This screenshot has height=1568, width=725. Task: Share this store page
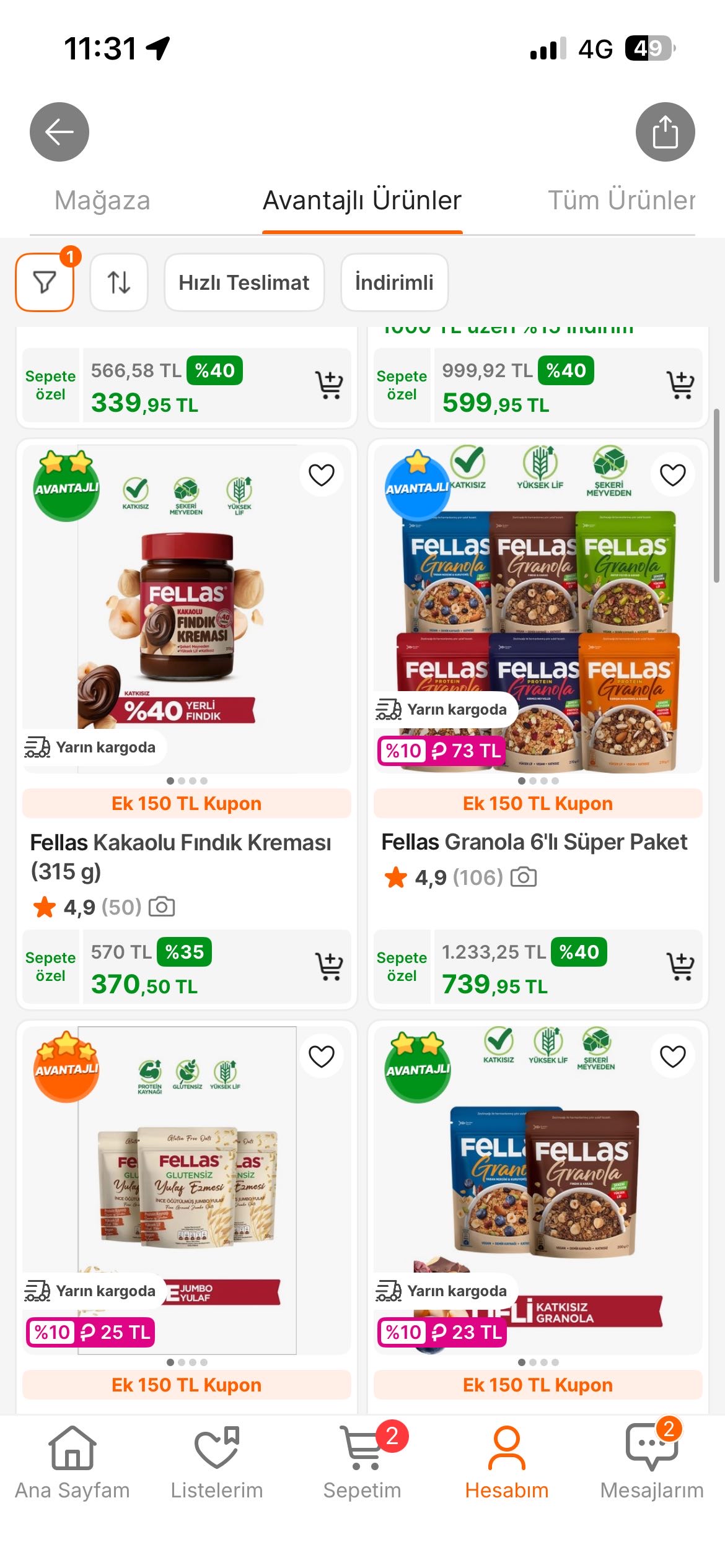coord(665,132)
